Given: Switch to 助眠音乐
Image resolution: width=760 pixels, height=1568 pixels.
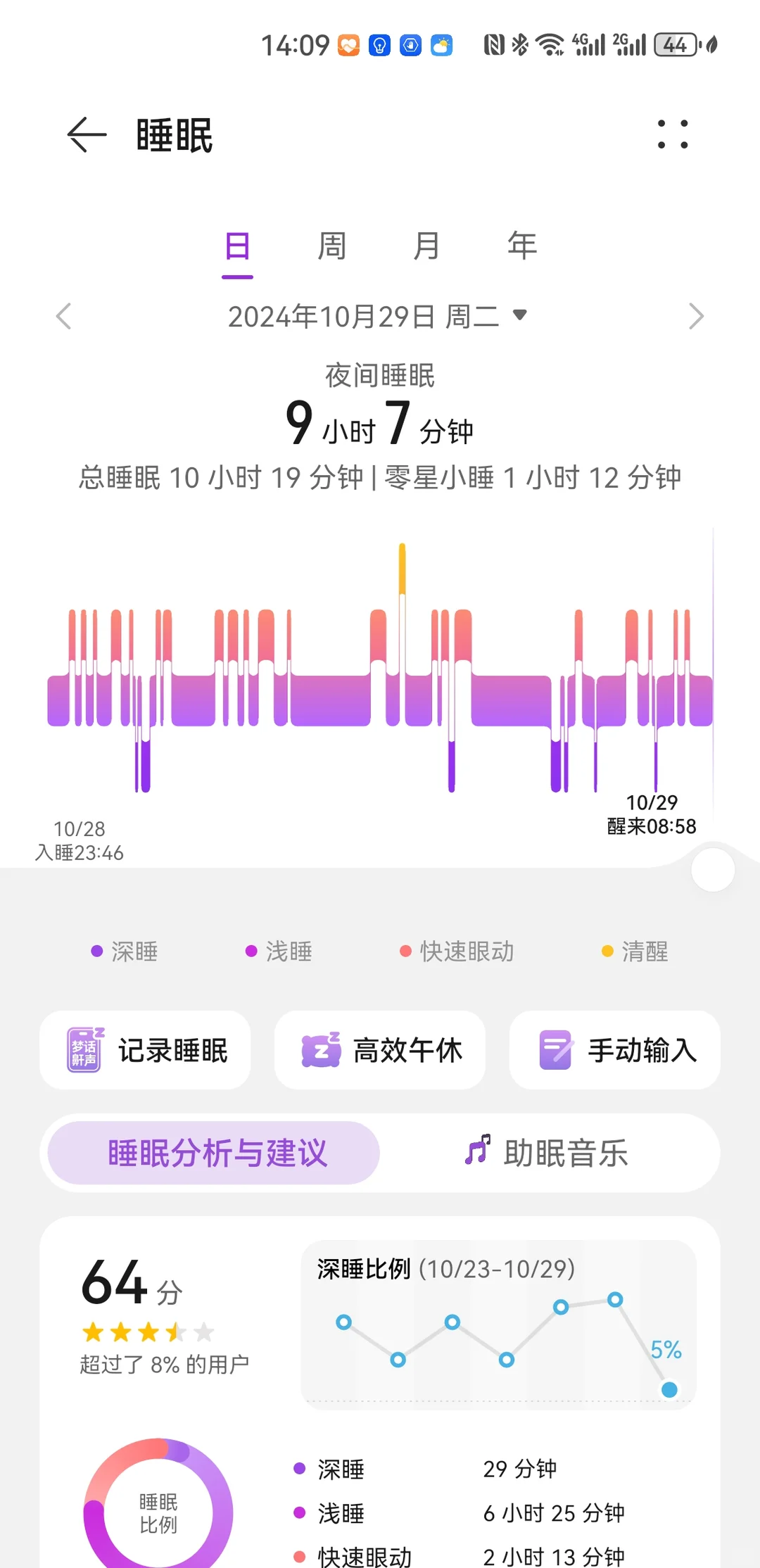Looking at the screenshot, I should 547,1153.
